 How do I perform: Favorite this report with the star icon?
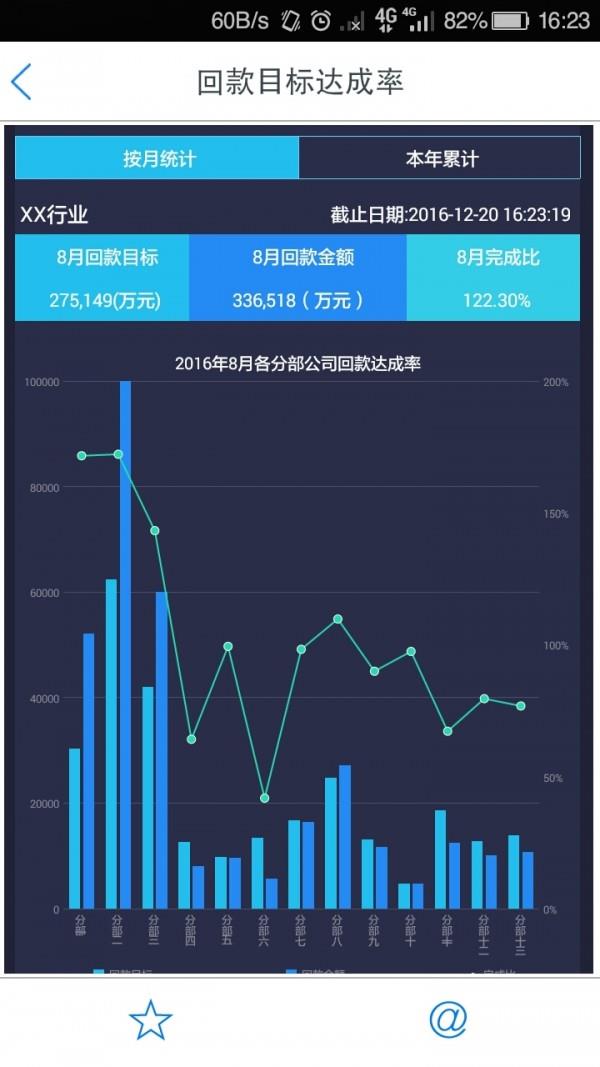click(x=150, y=1020)
